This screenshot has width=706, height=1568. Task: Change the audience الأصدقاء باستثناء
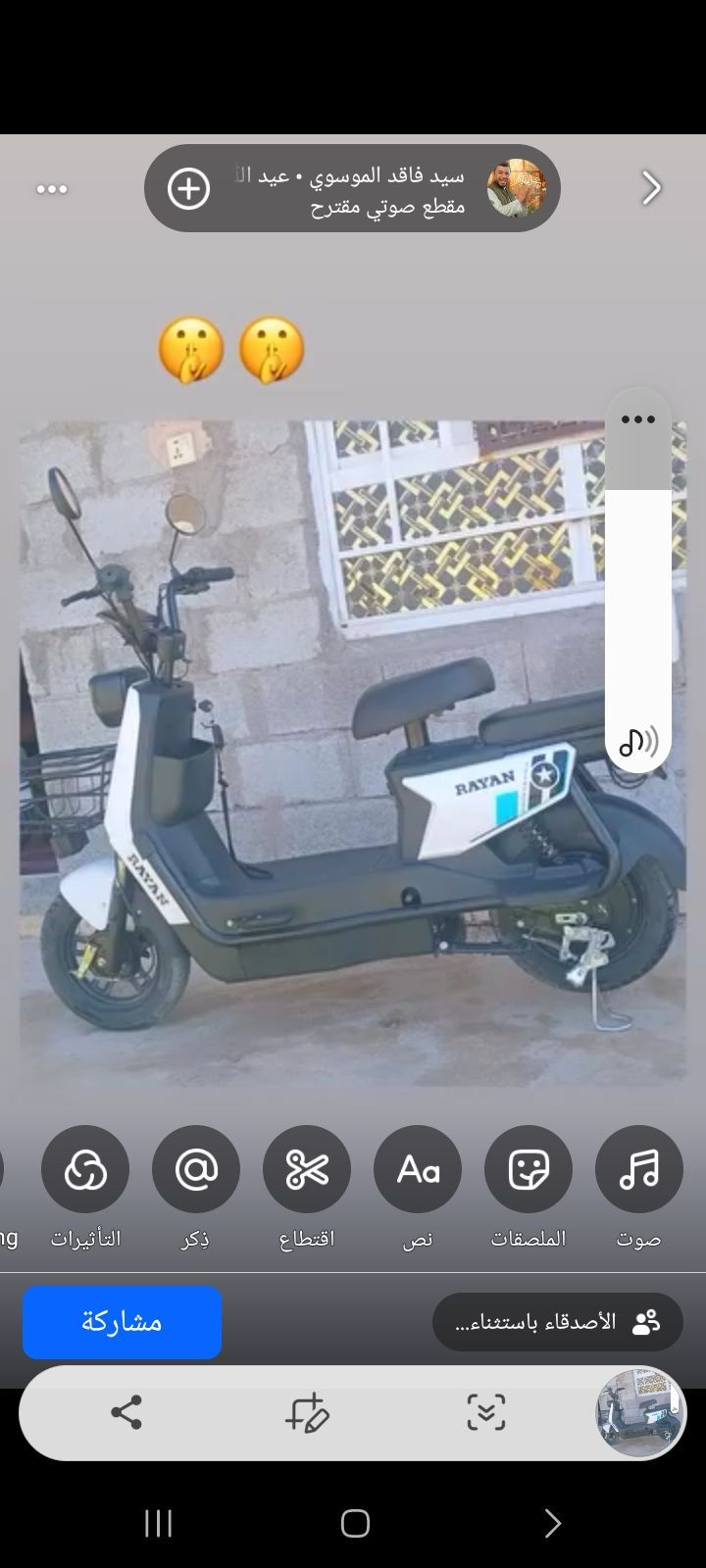click(557, 1322)
